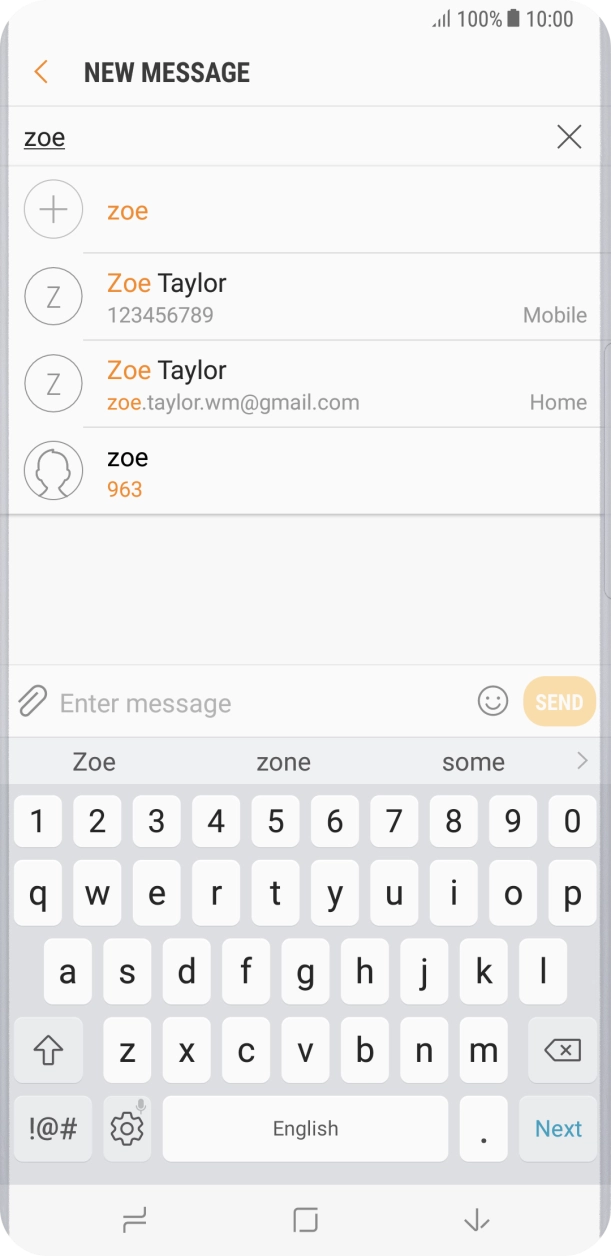Switch to symbols keyboard
Screen dimensions: 611x1256
[52, 1129]
